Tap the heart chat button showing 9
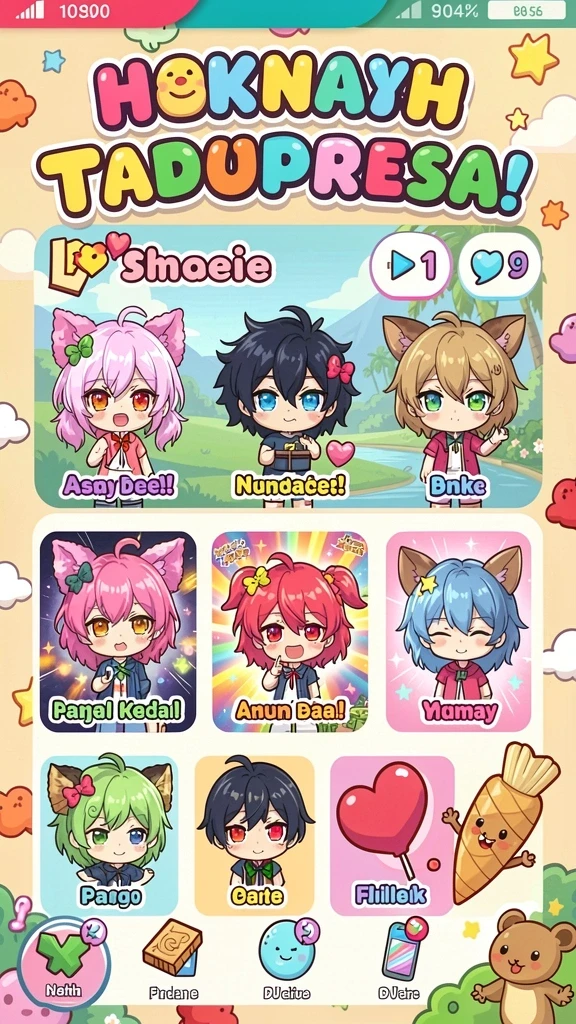576x1024 pixels. pyautogui.click(x=500, y=266)
